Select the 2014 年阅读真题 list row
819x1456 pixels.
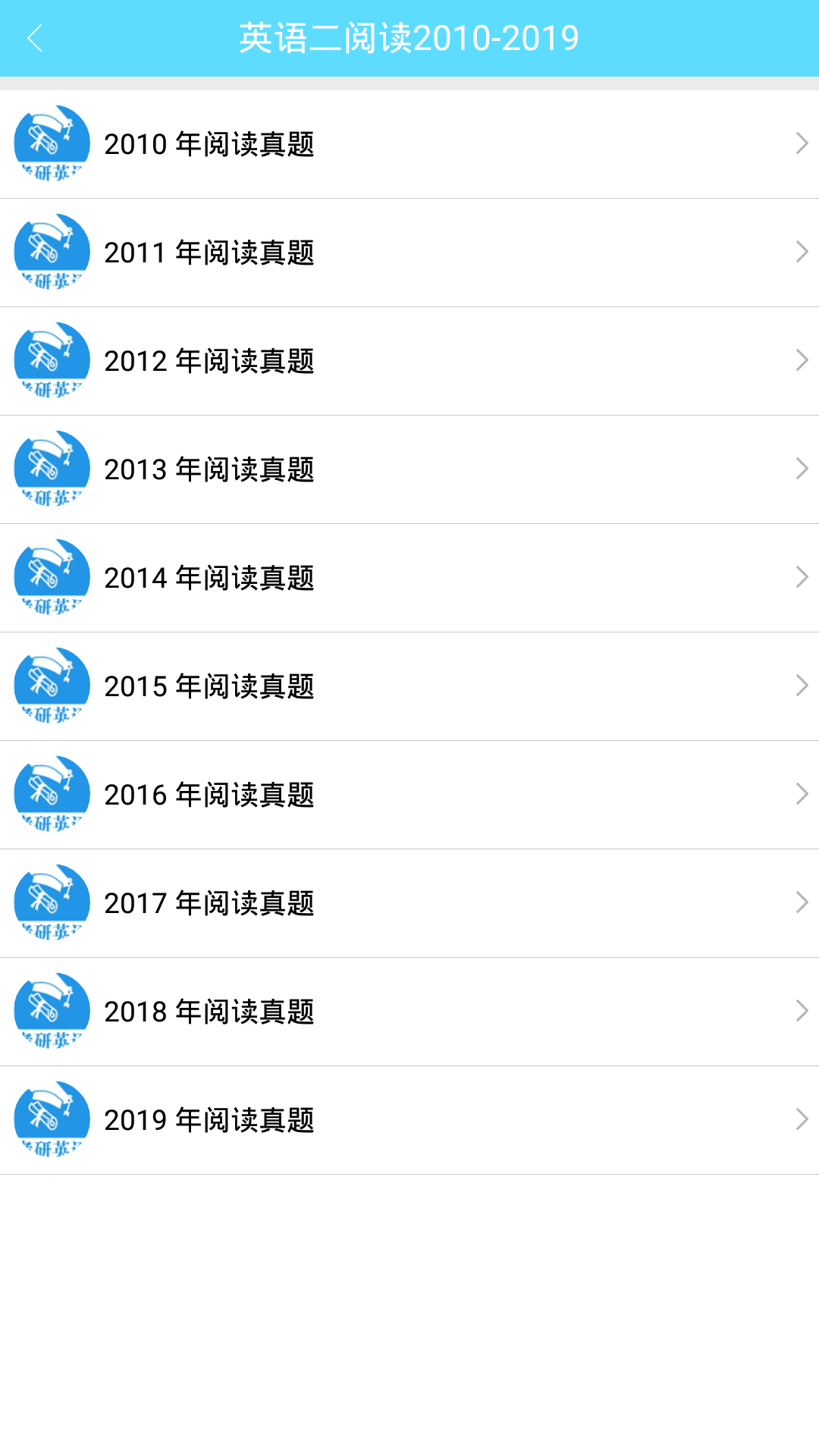409,578
